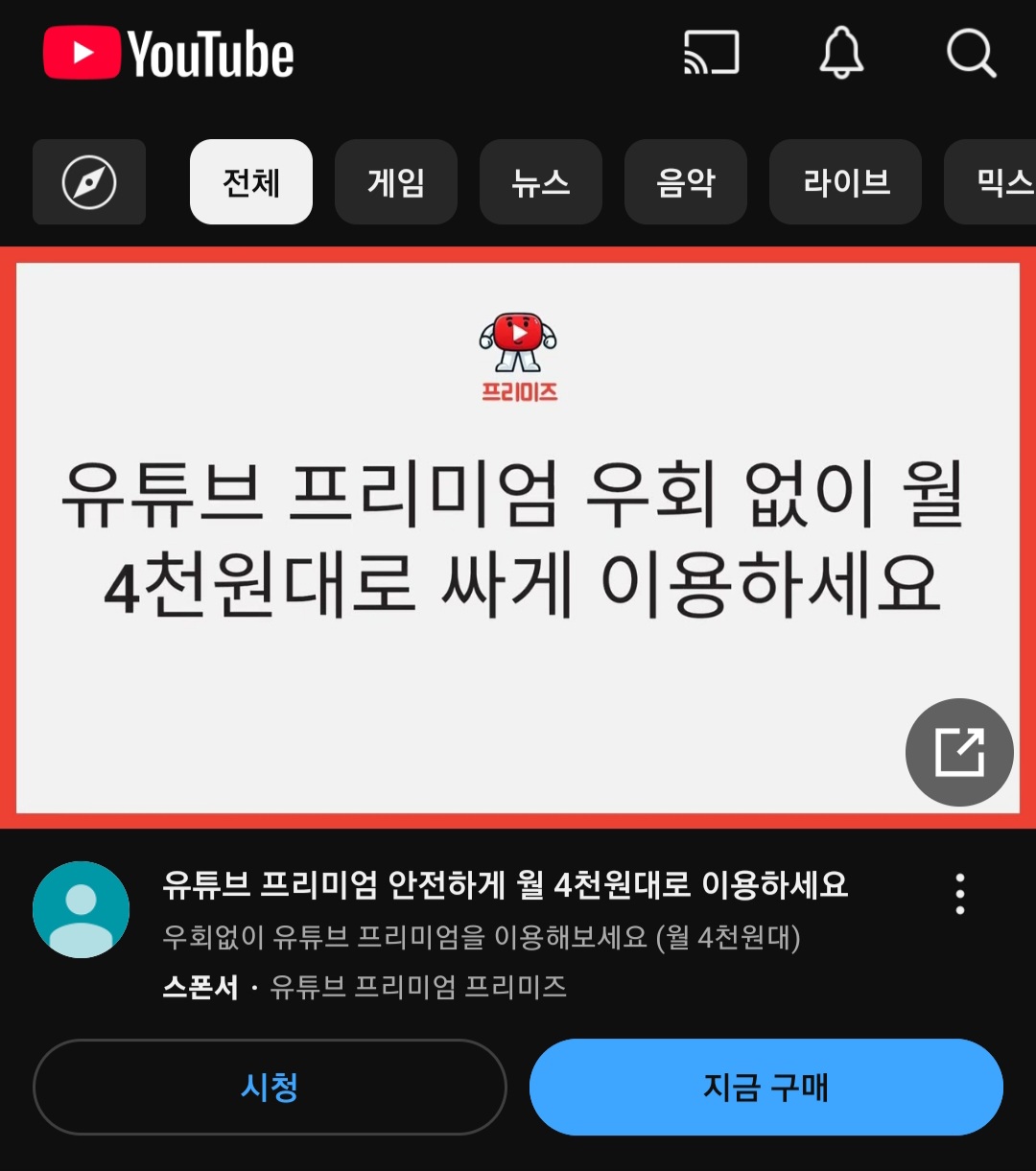This screenshot has width=1036, height=1171.
Task: Filter by the 음악 chip
Action: (686, 182)
